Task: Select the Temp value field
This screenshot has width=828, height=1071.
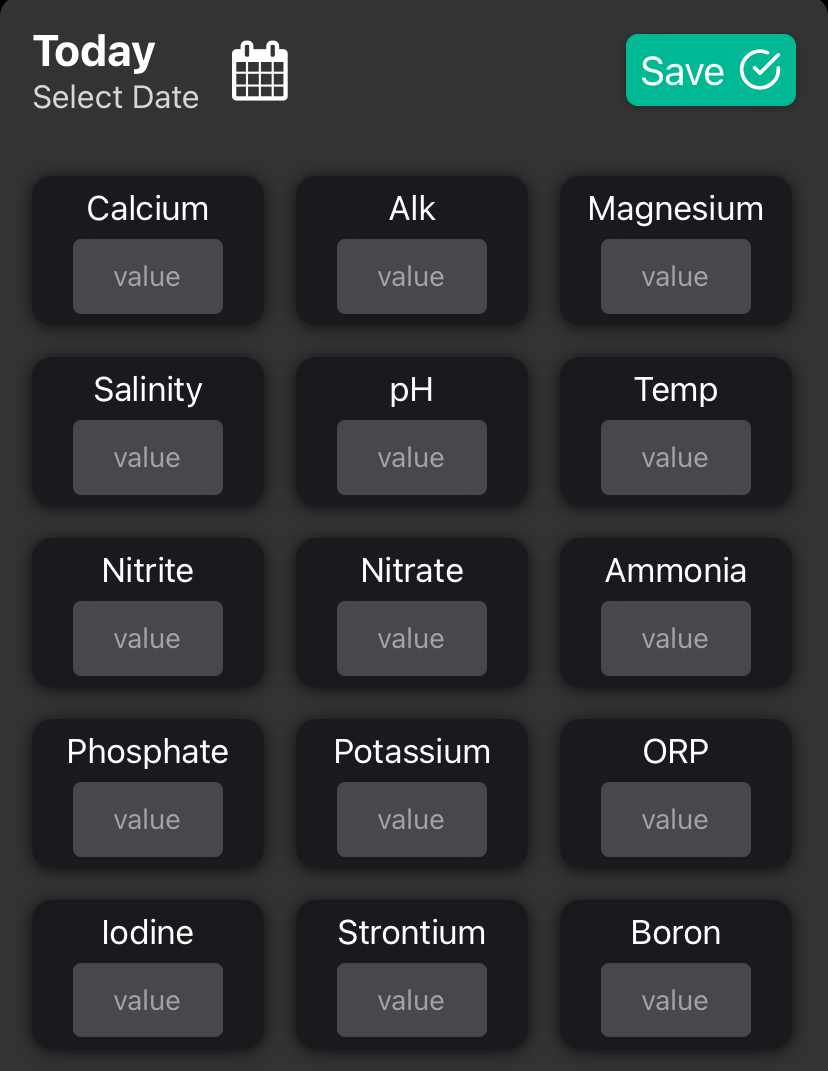Action: pyautogui.click(x=676, y=458)
